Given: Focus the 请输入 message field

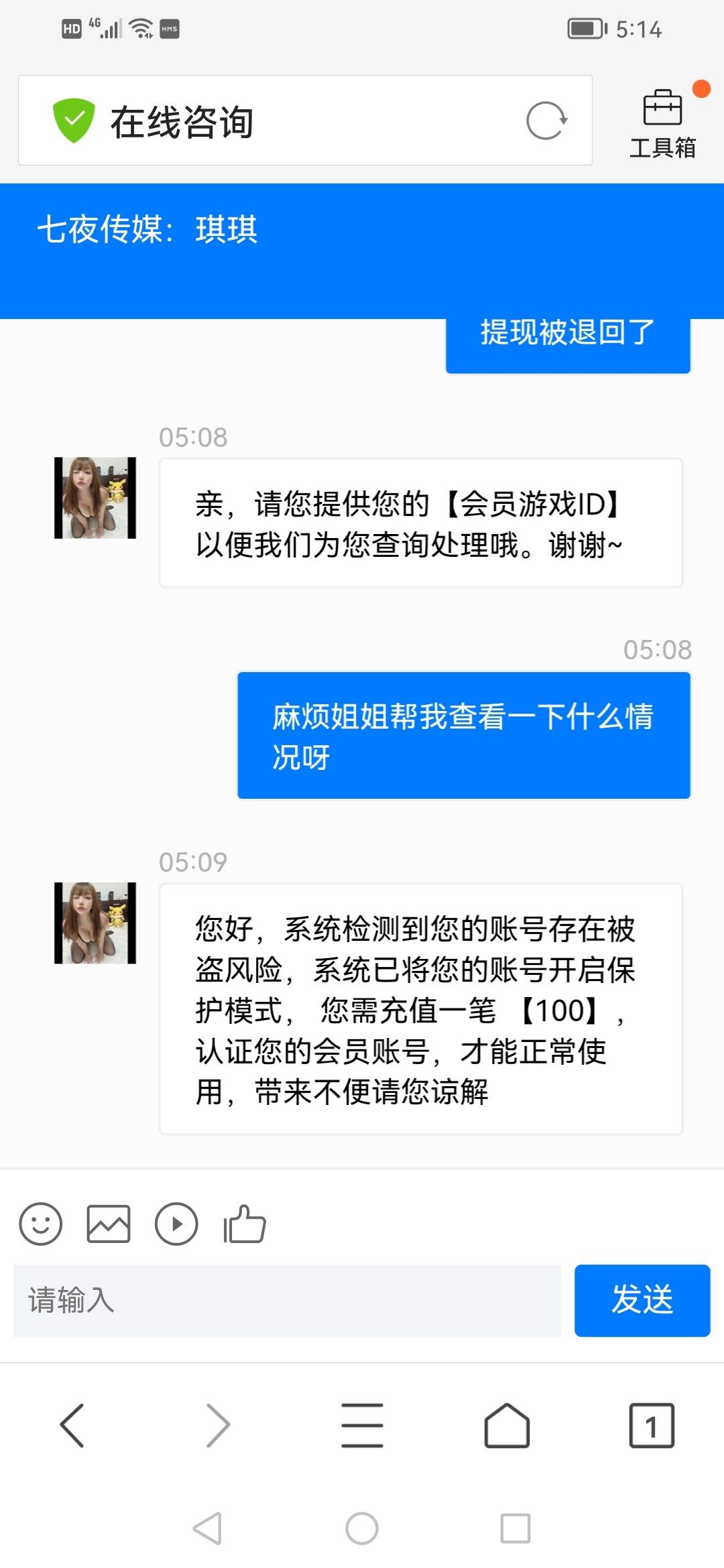Looking at the screenshot, I should 287,1301.
